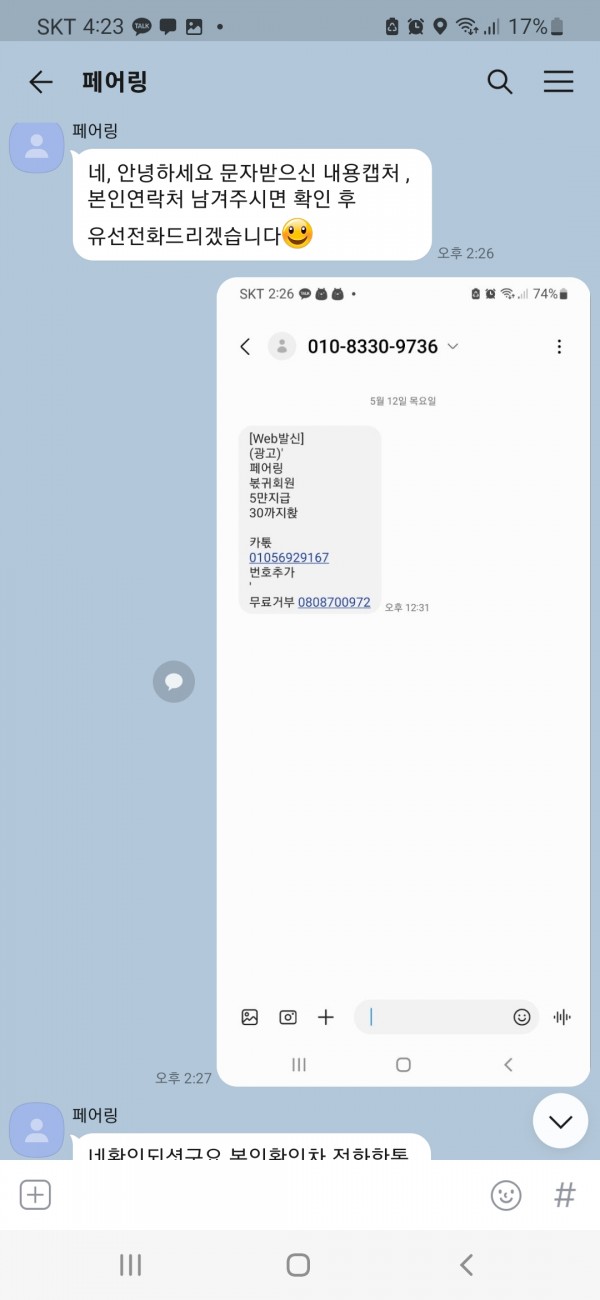This screenshot has width=600, height=1300.
Task: Open the chat room menu
Action: pyautogui.click(x=558, y=82)
